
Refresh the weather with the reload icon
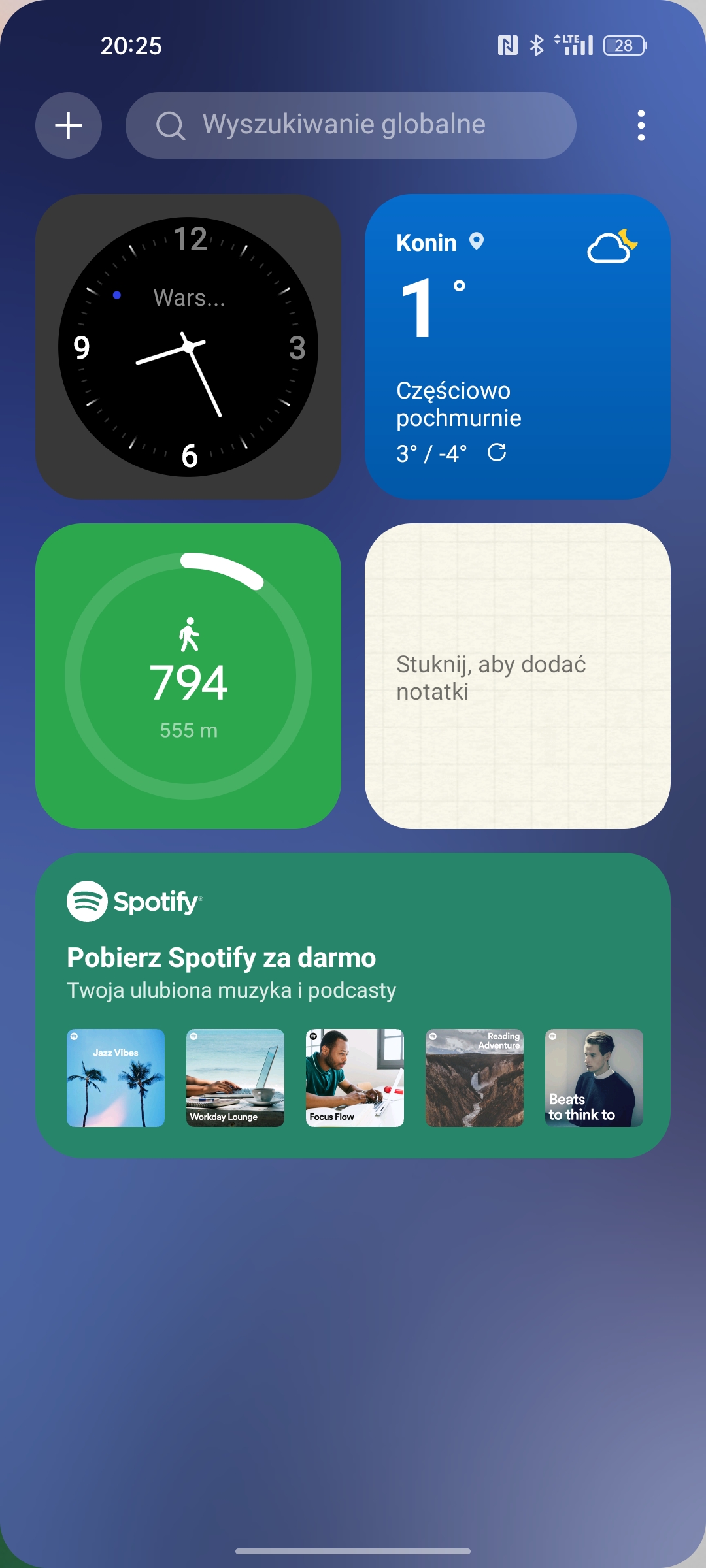[499, 452]
